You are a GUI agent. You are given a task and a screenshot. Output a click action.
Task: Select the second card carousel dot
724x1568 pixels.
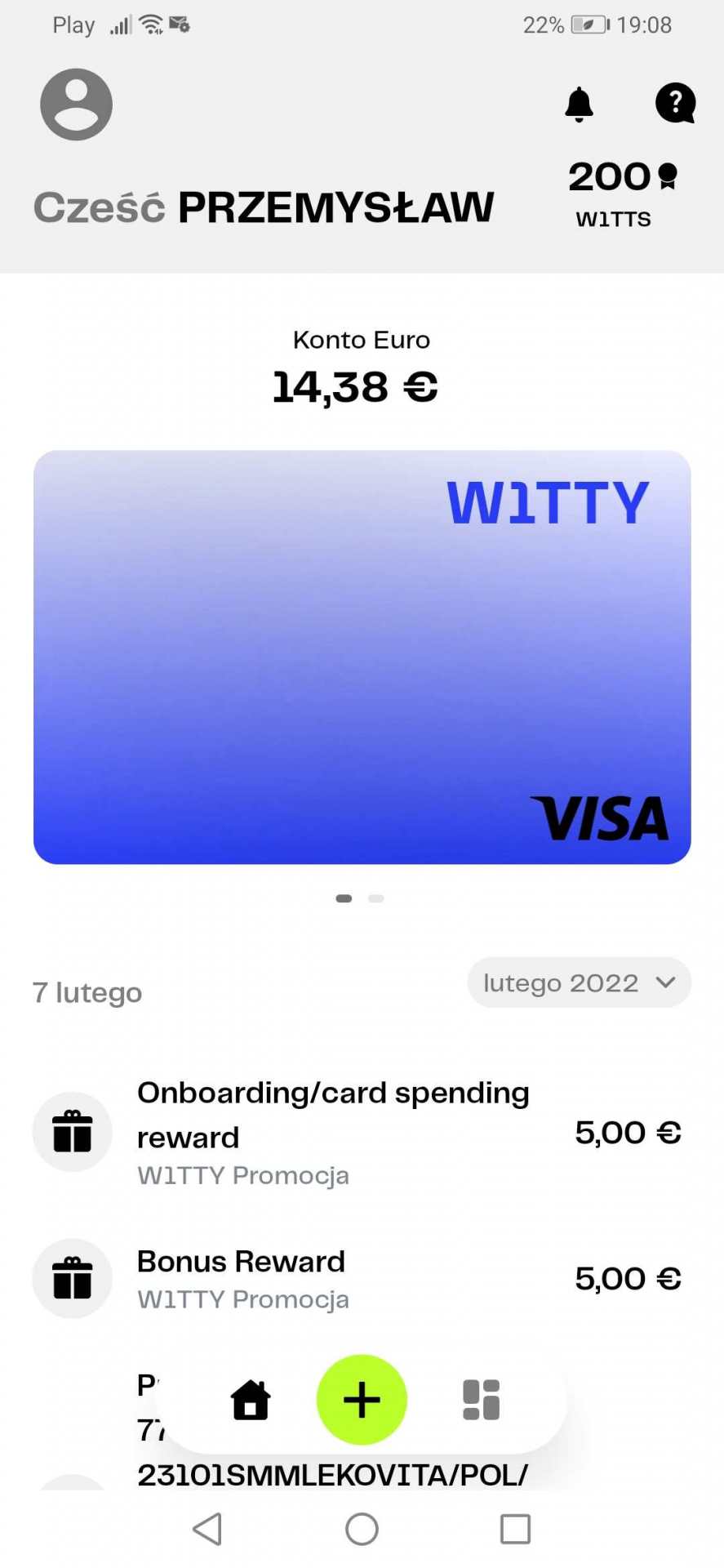click(x=376, y=898)
